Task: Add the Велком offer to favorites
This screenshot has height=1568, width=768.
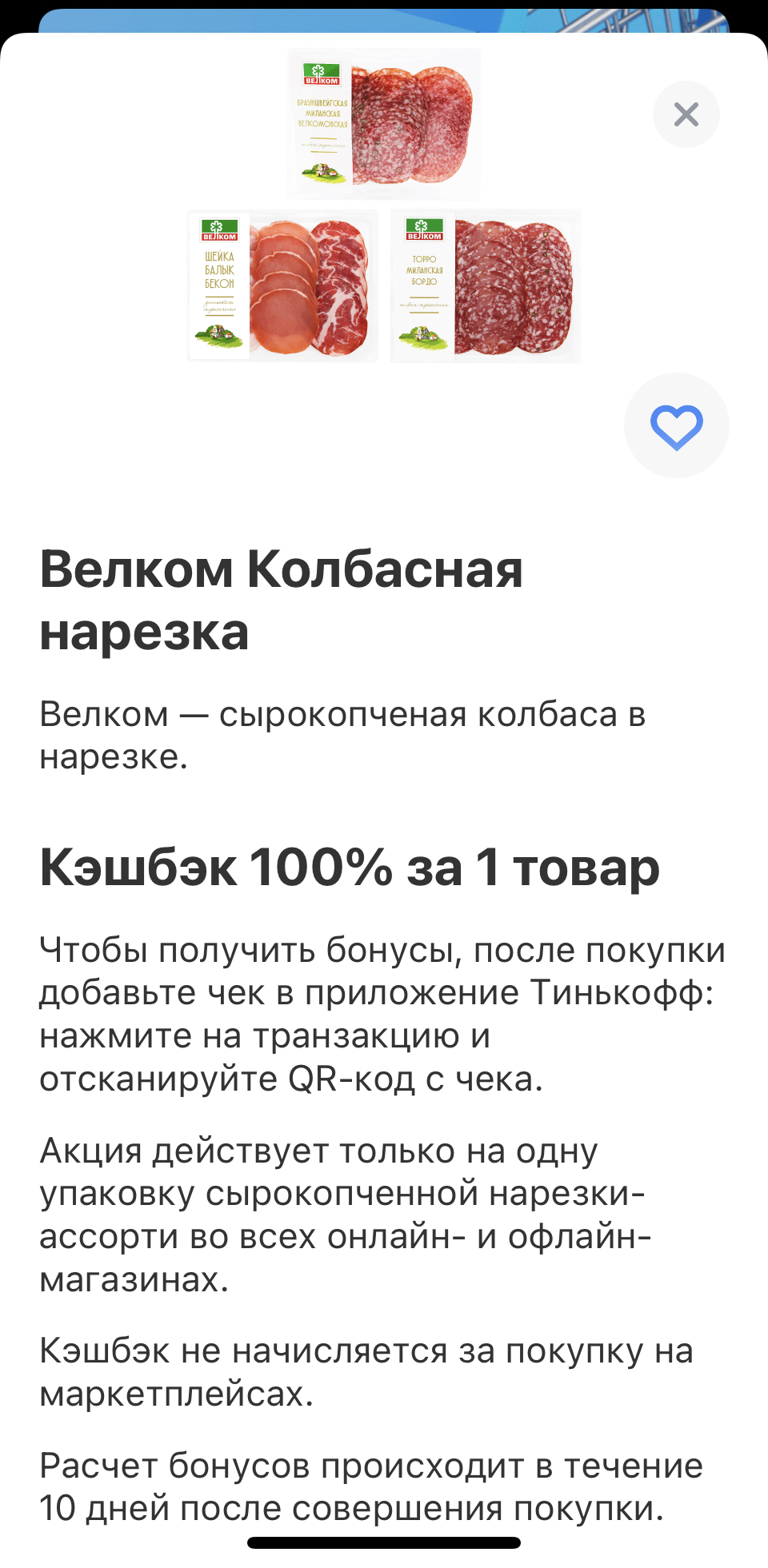Action: pos(677,425)
